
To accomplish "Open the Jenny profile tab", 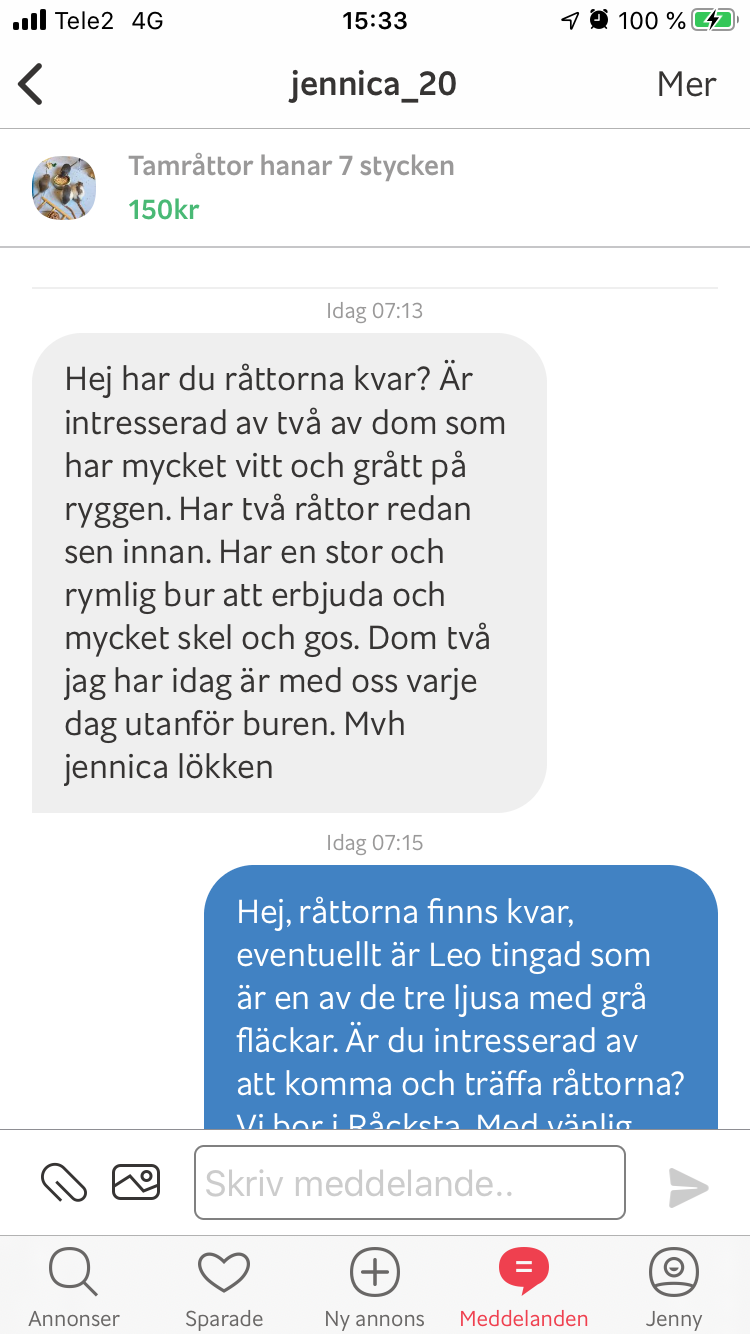I will 674,1289.
